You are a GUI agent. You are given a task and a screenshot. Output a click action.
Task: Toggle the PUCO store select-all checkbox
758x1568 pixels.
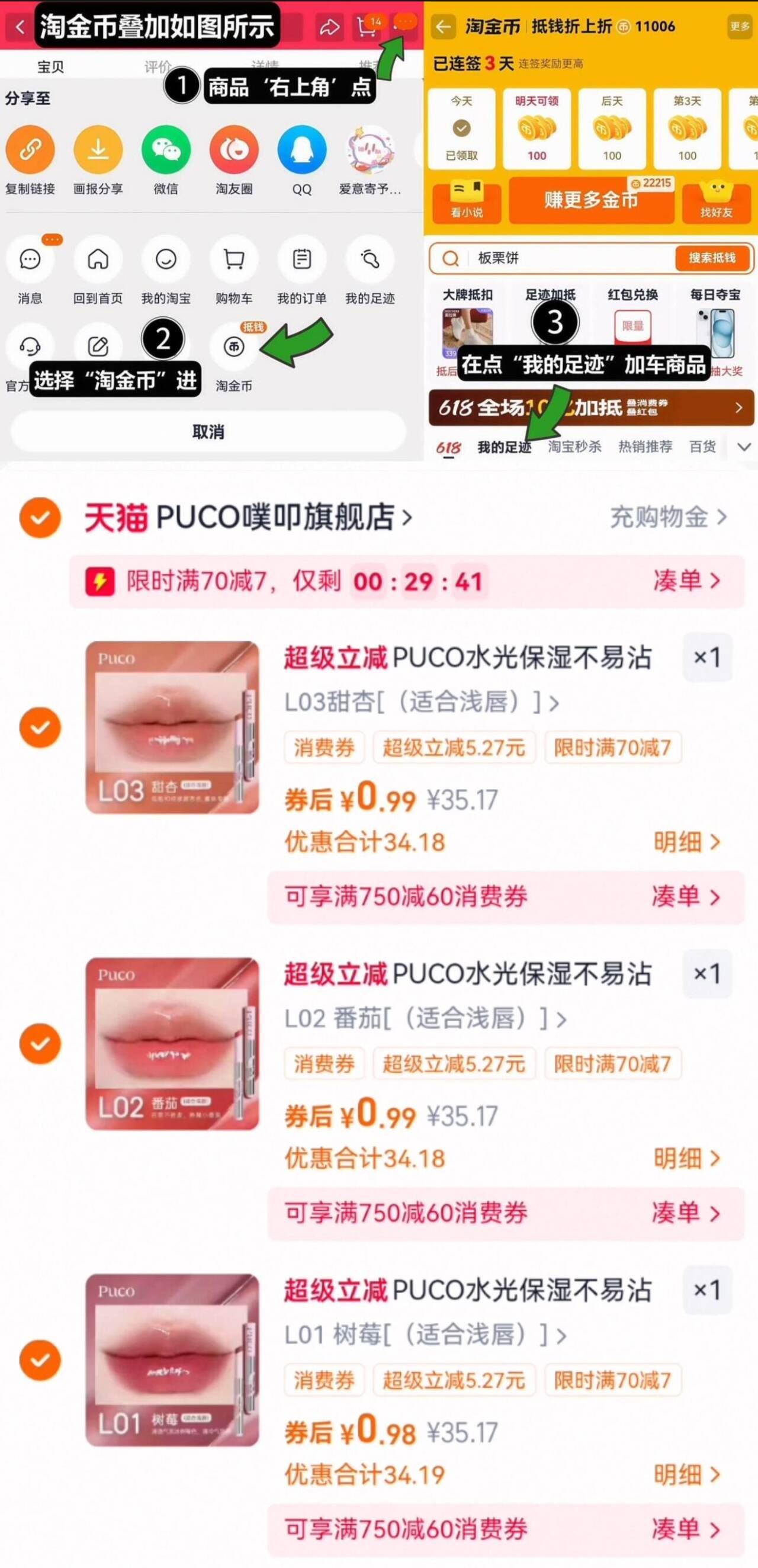coord(40,517)
